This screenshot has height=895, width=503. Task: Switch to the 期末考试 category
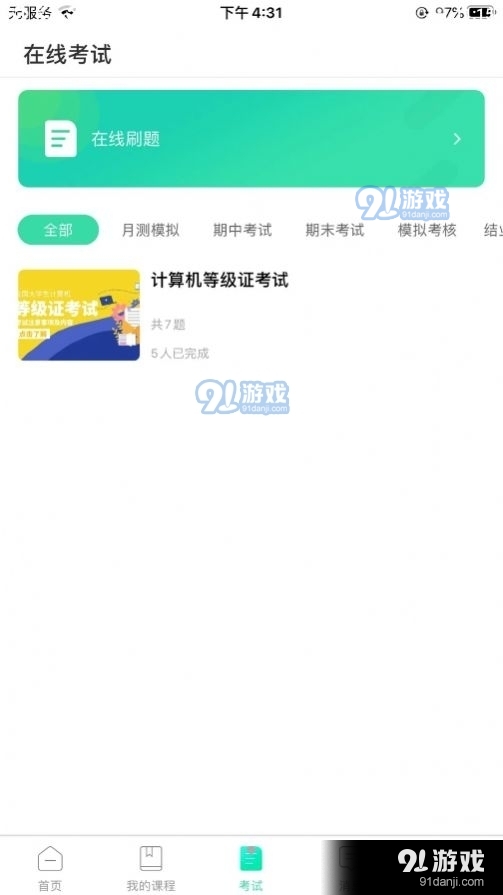pyautogui.click(x=335, y=230)
